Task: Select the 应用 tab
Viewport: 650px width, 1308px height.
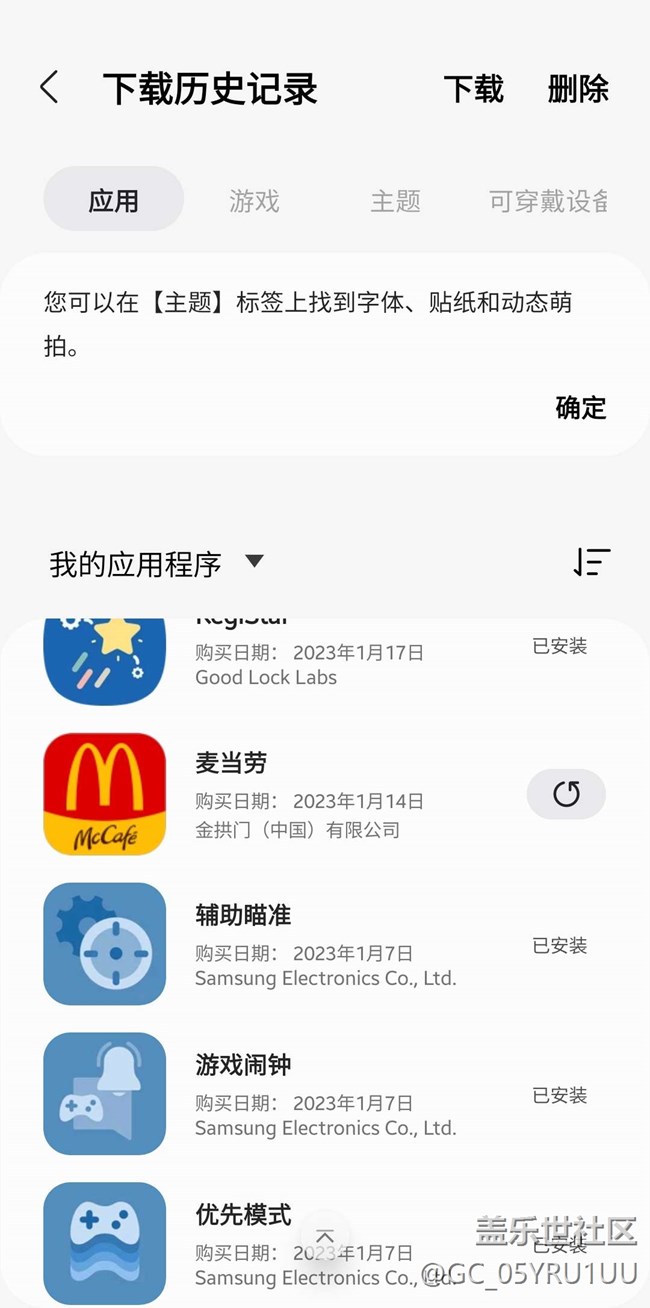Action: [114, 200]
